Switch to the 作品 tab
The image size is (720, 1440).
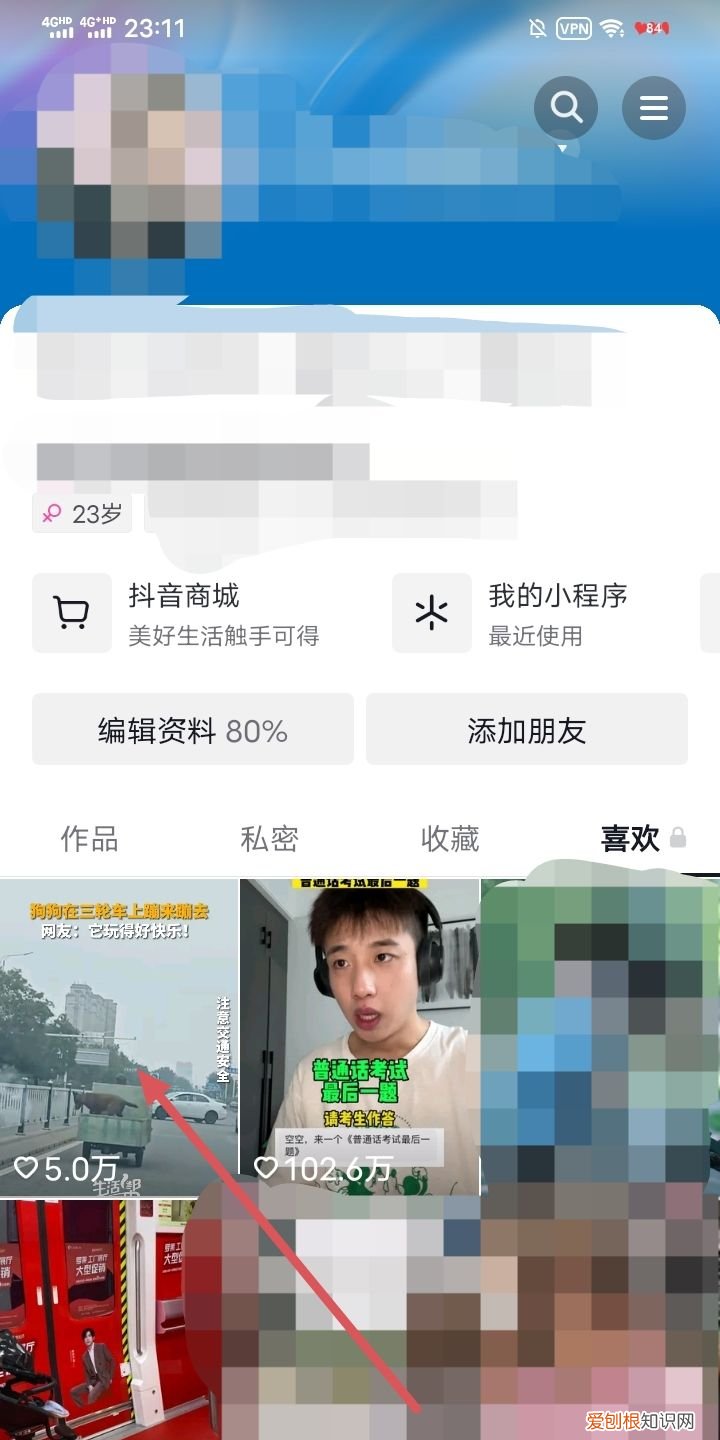pos(89,840)
